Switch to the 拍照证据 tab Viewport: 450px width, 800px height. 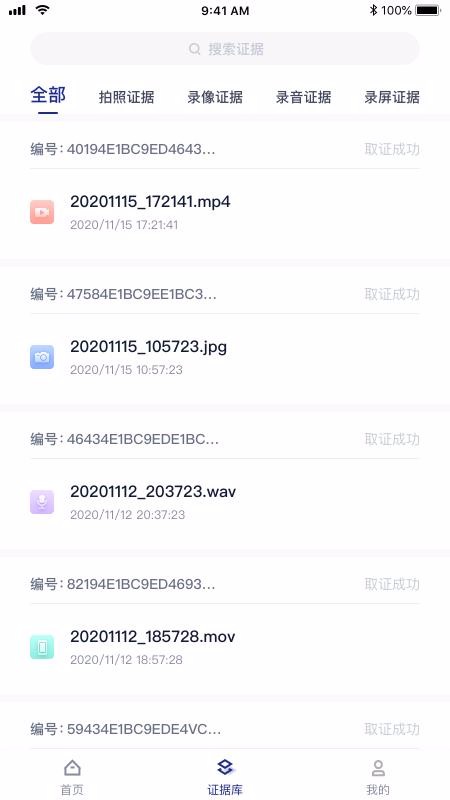coord(127,97)
